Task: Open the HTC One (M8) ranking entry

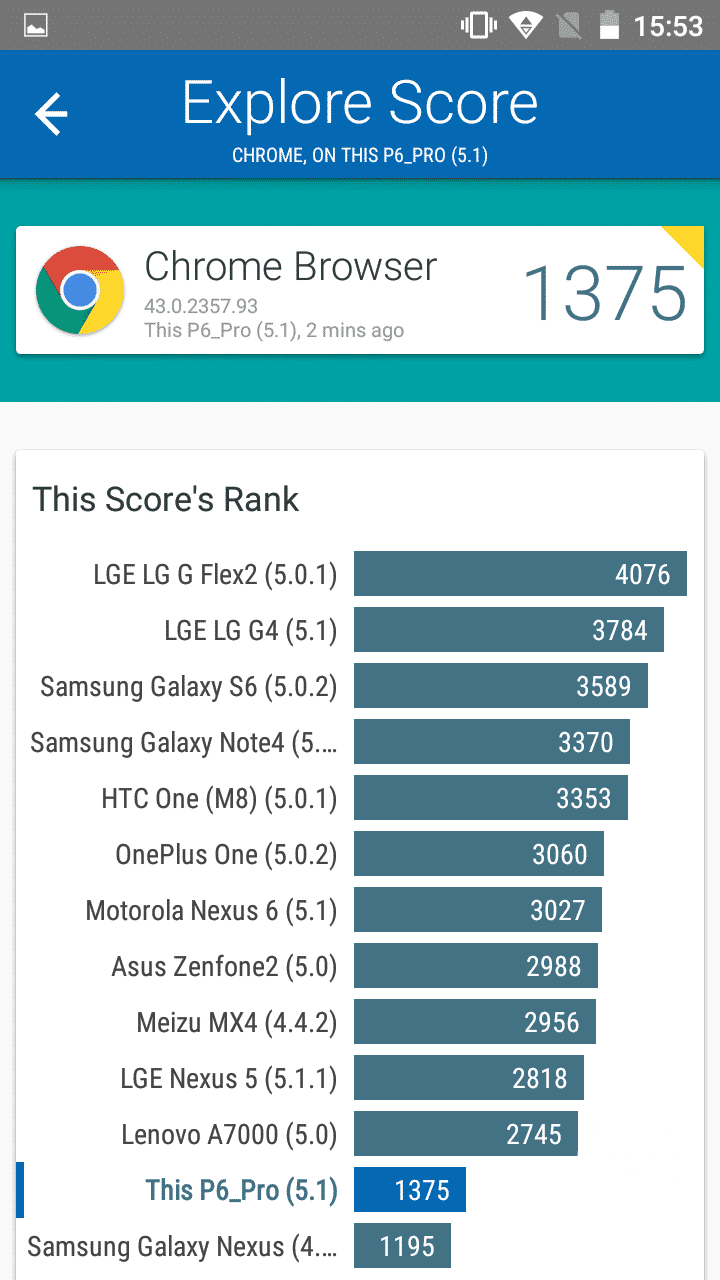Action: pyautogui.click(x=360, y=798)
